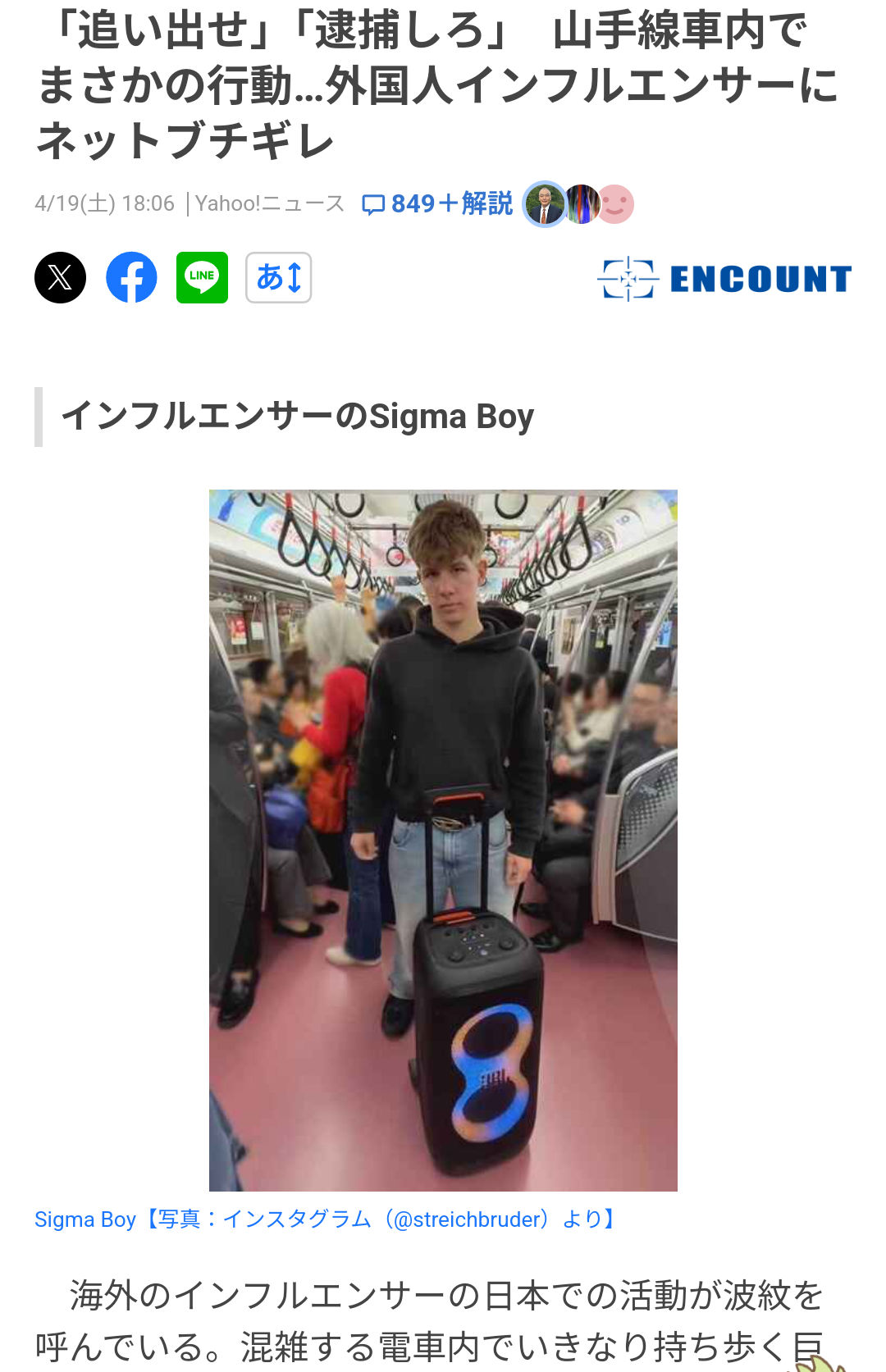Enlarge the Sigma Boy train photo
Image resolution: width=886 pixels, height=1372 pixels.
tap(443, 840)
